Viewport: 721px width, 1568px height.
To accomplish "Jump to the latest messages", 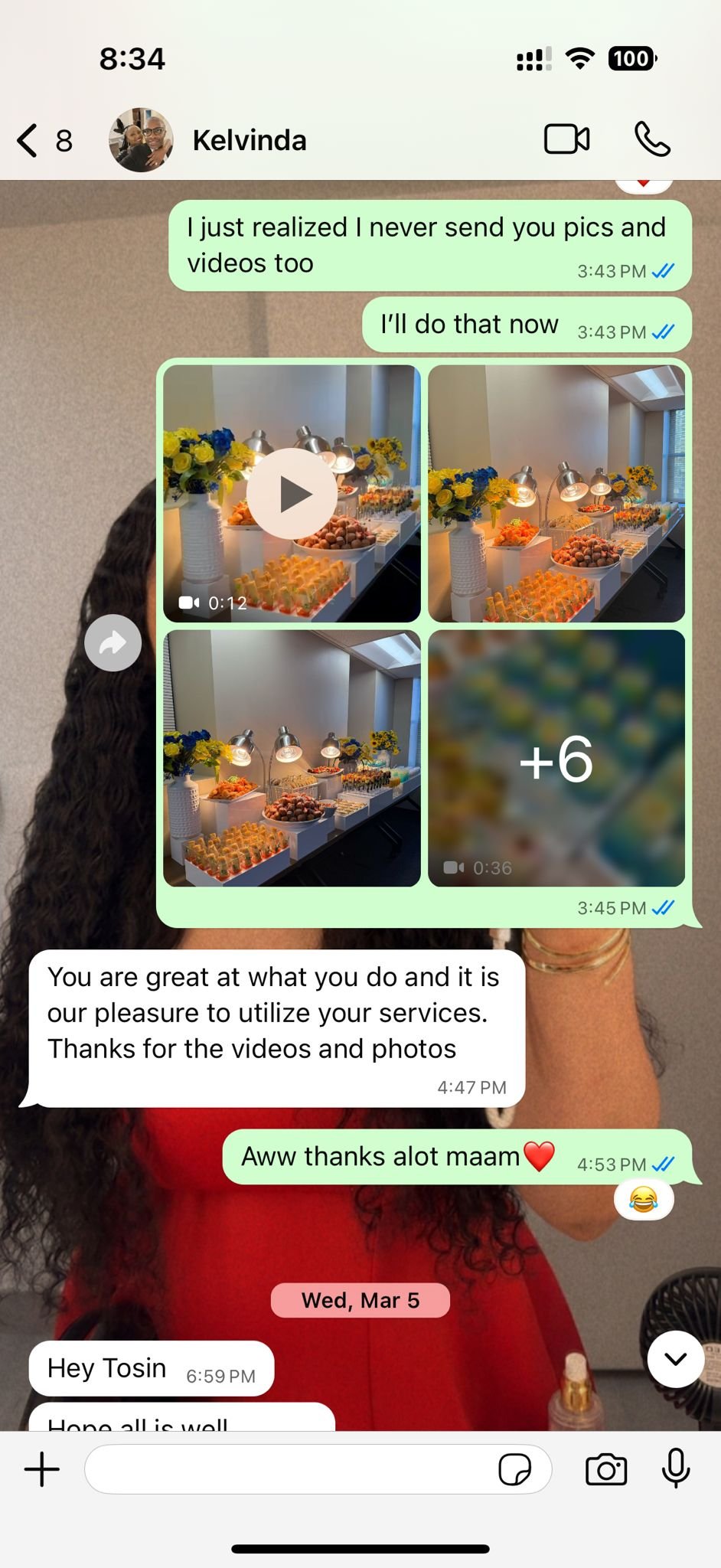I will 675,1359.
